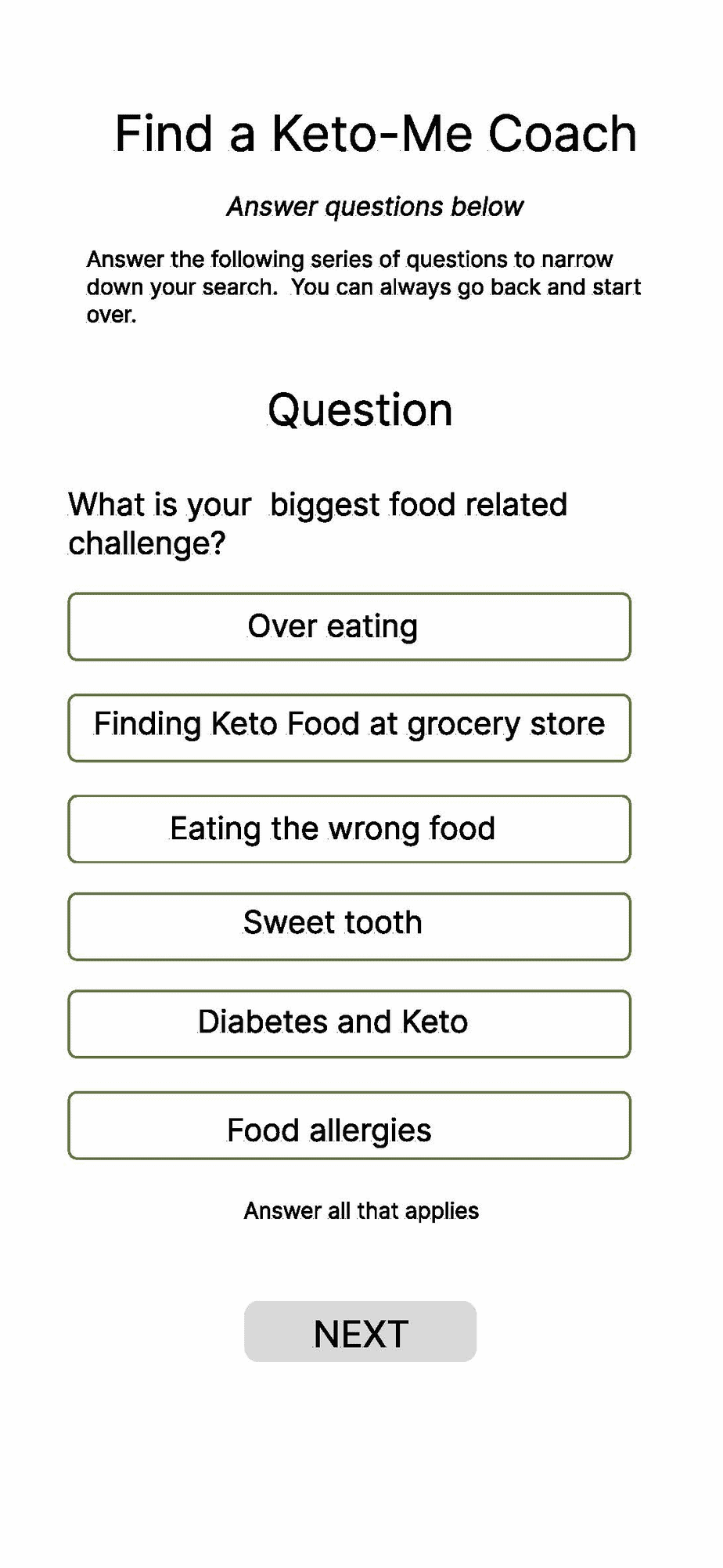This screenshot has width=723, height=1568.
Task: Tap NEXT to continue the questionnaire
Action: click(x=360, y=1331)
